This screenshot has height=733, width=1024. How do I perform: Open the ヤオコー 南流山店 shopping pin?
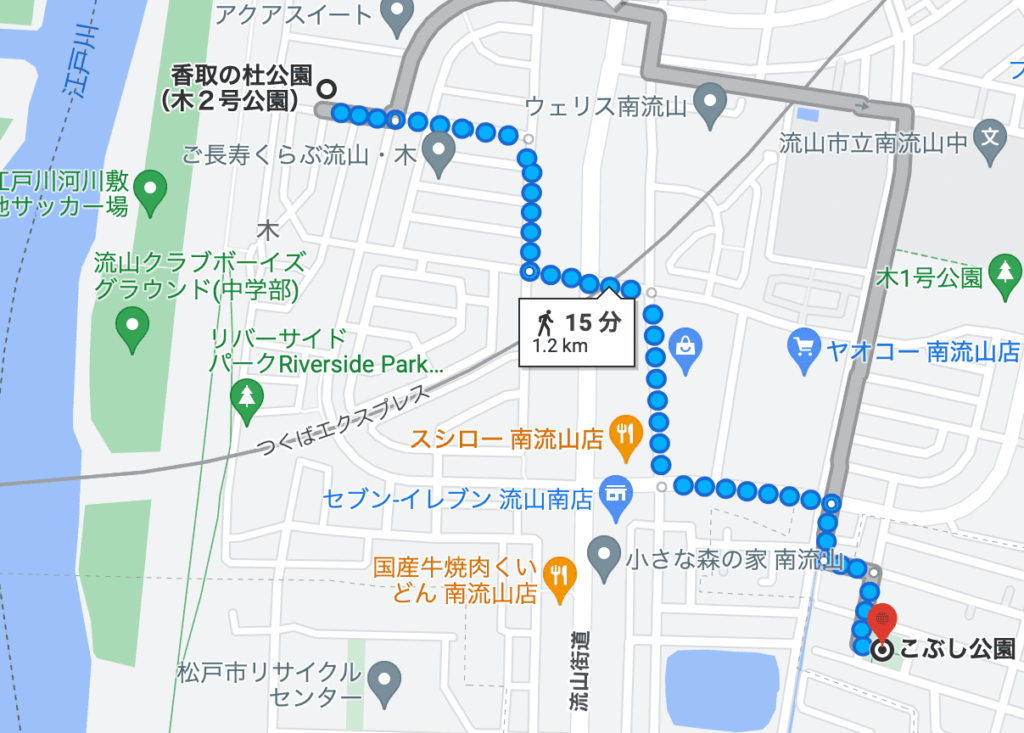pyautogui.click(x=804, y=350)
